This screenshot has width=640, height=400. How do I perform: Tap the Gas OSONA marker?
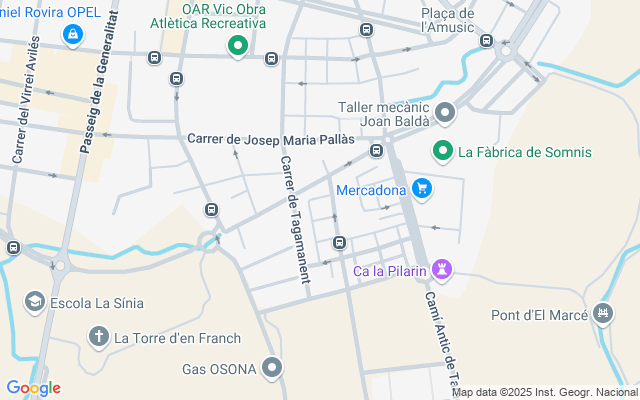272,368
